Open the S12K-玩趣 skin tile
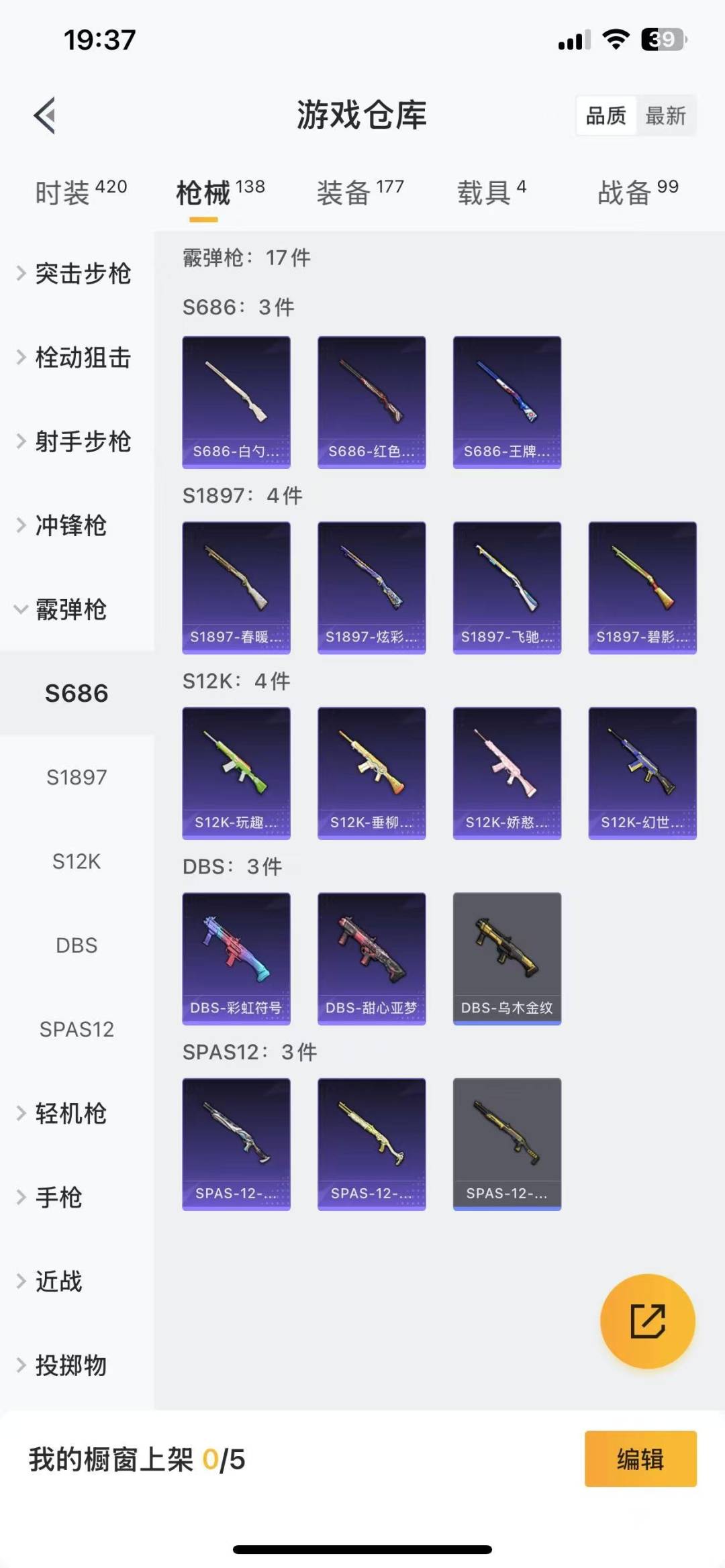This screenshot has height=1568, width=725. tap(236, 773)
